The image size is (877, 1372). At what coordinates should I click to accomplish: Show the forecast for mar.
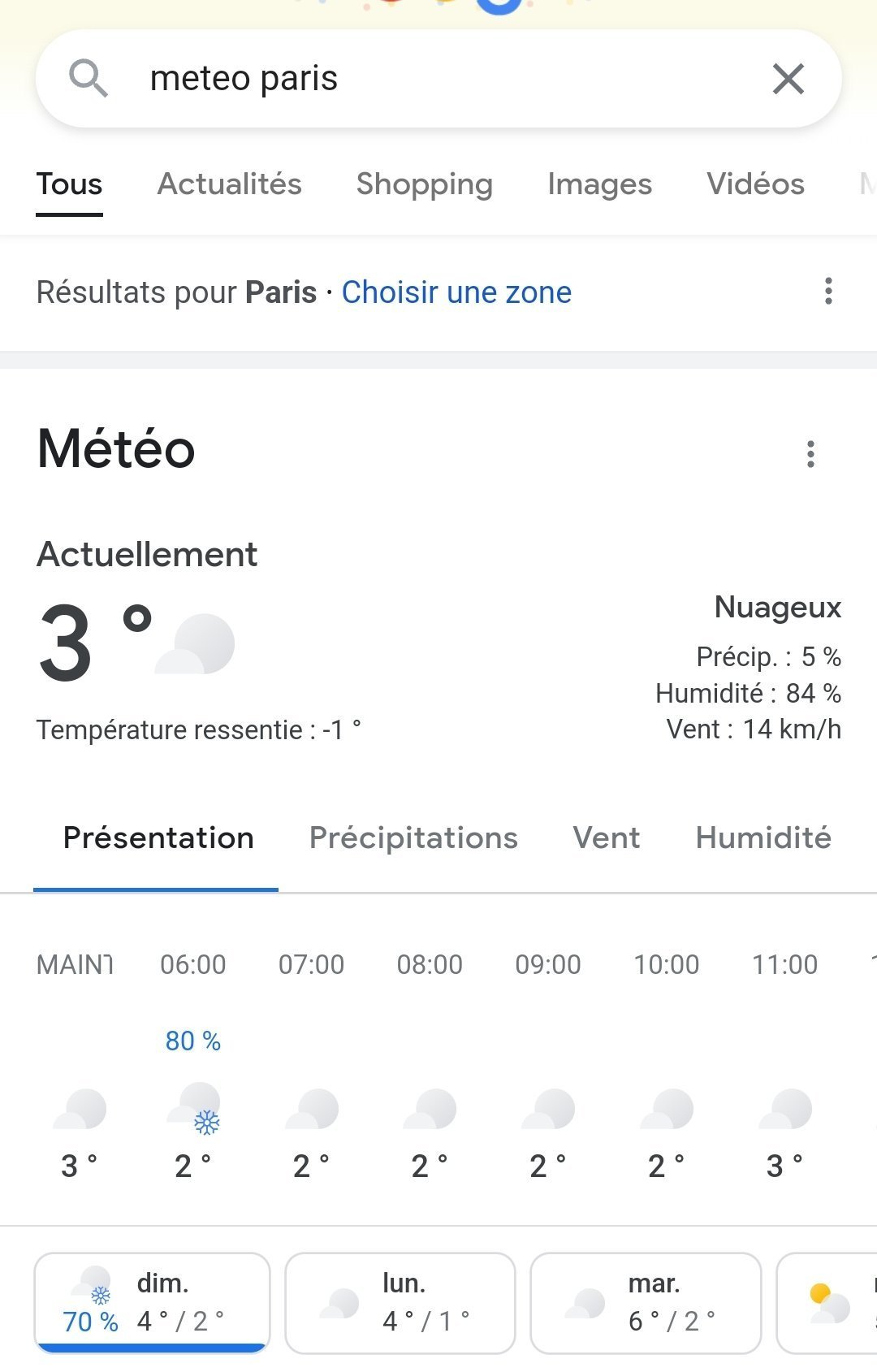coord(646,1302)
